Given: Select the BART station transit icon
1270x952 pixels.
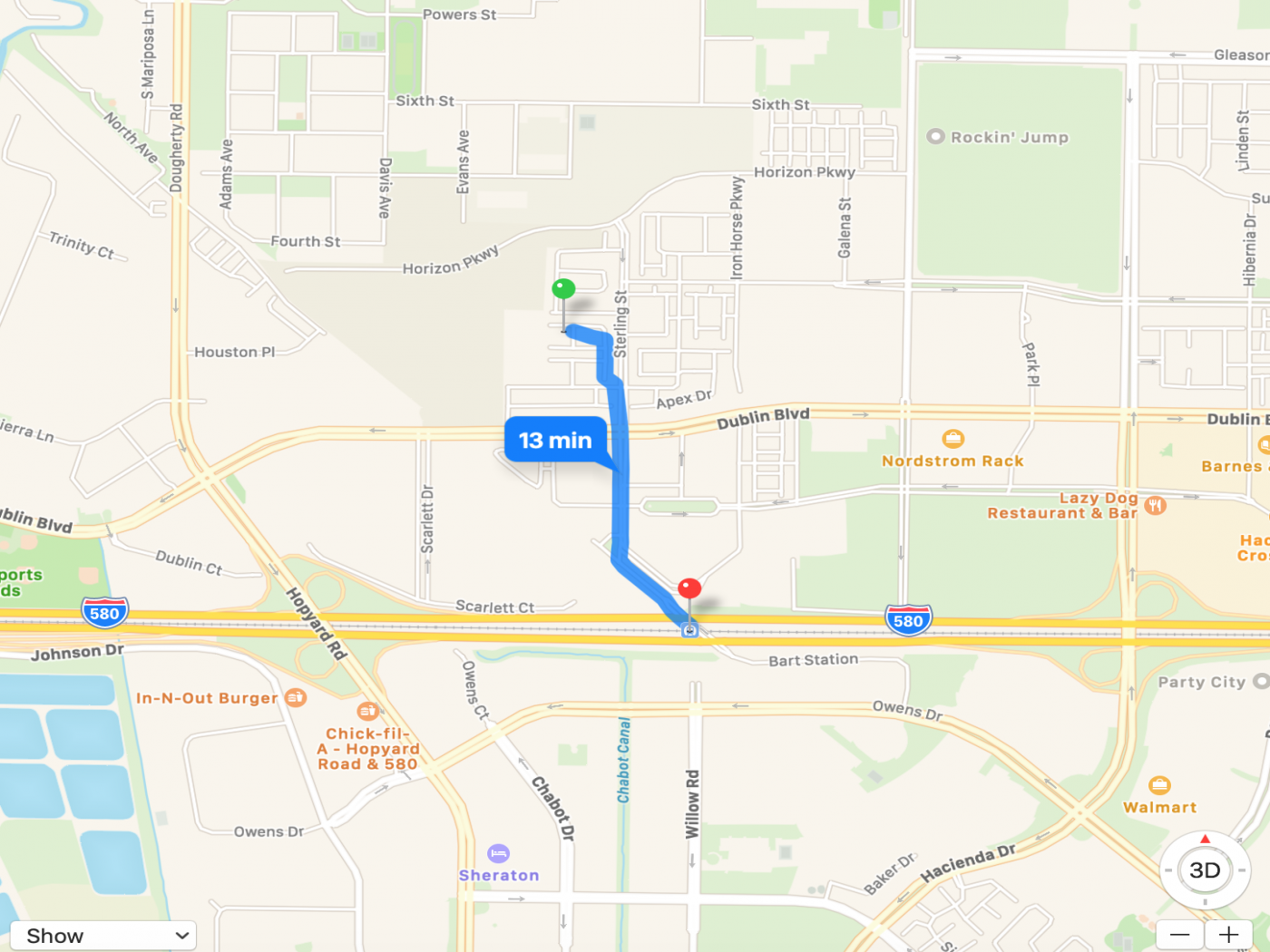Looking at the screenshot, I should [690, 629].
